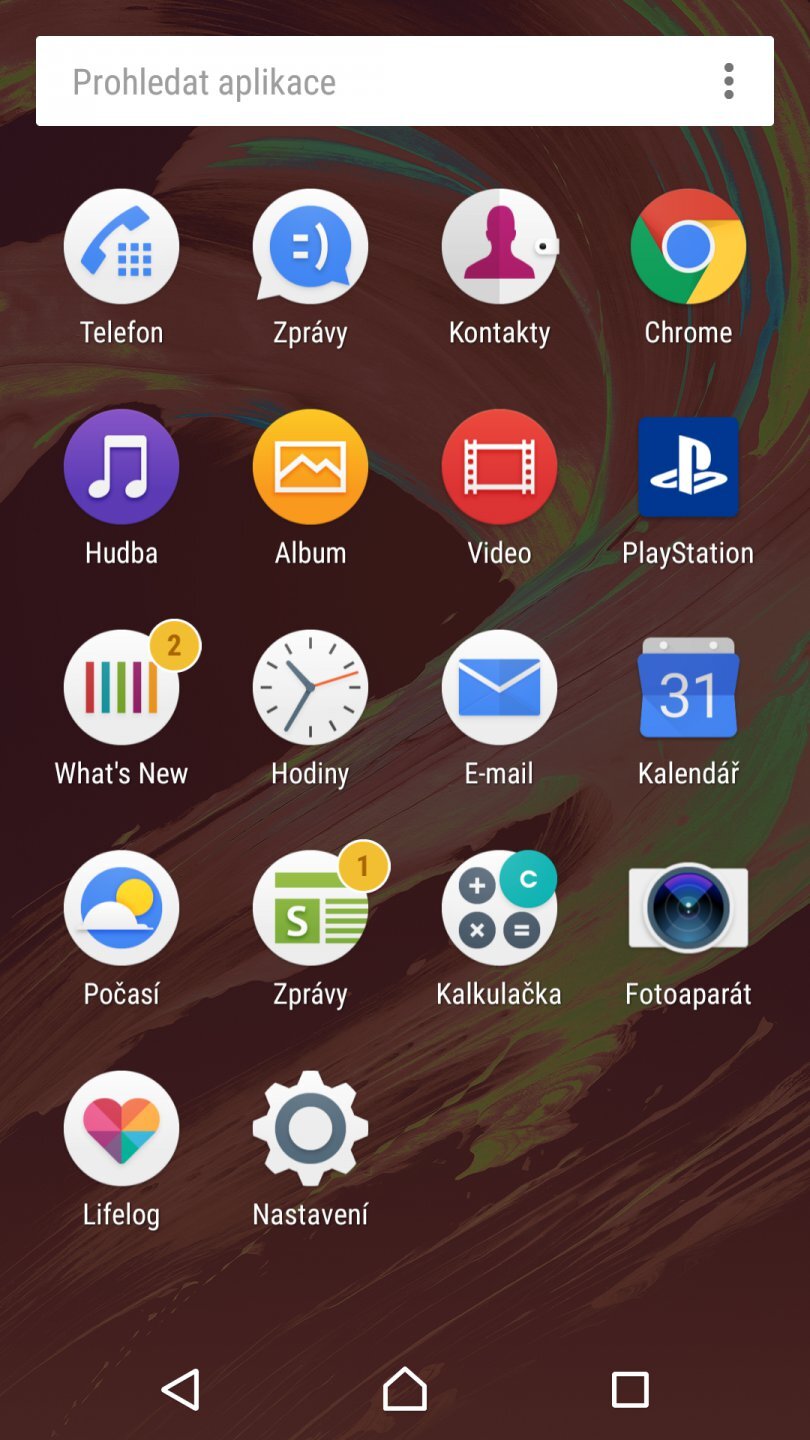Image resolution: width=810 pixels, height=1440 pixels.
Task: Open the three-dot overflow menu
Action: coord(729,81)
